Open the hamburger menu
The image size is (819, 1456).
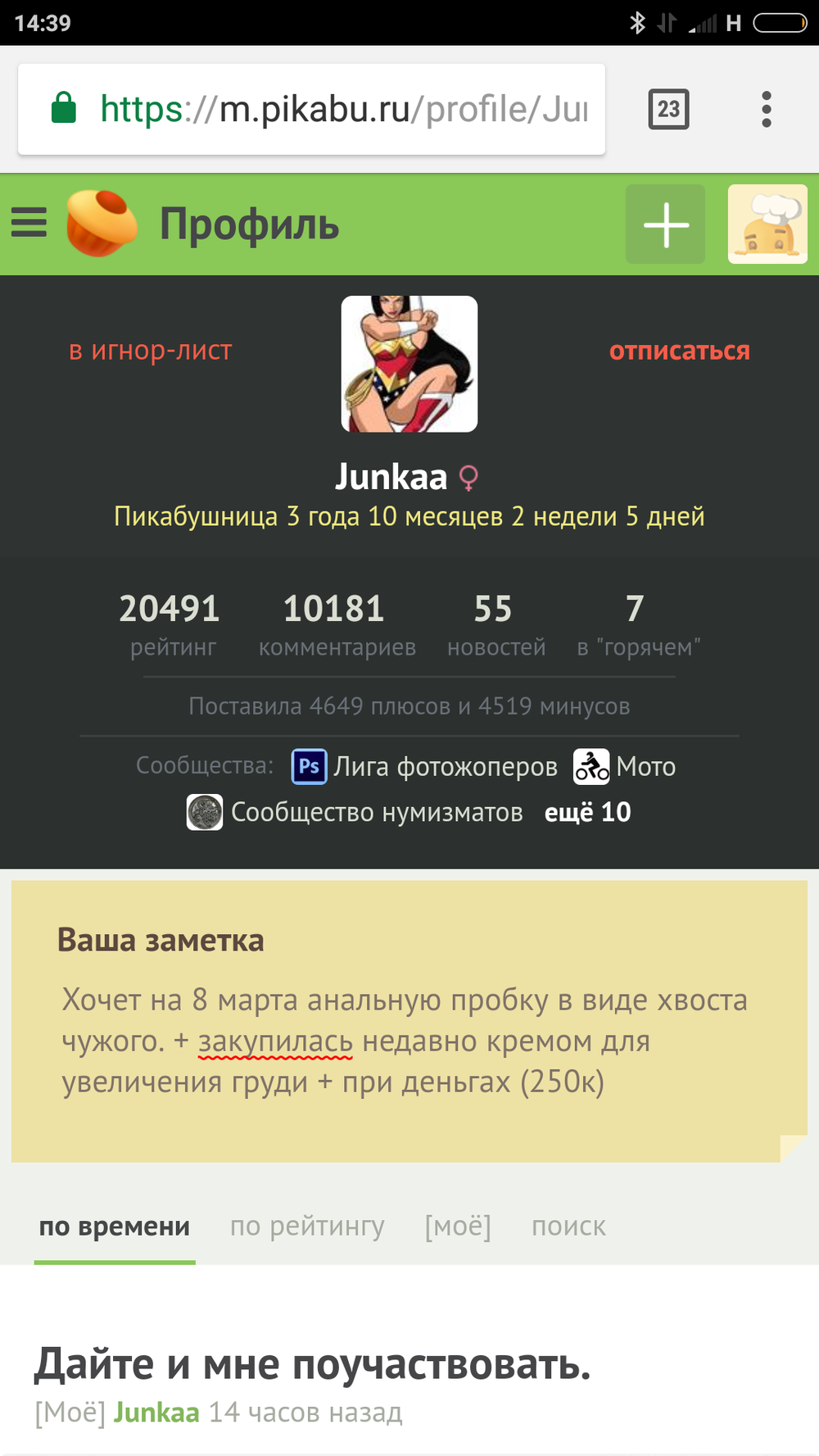[29, 222]
